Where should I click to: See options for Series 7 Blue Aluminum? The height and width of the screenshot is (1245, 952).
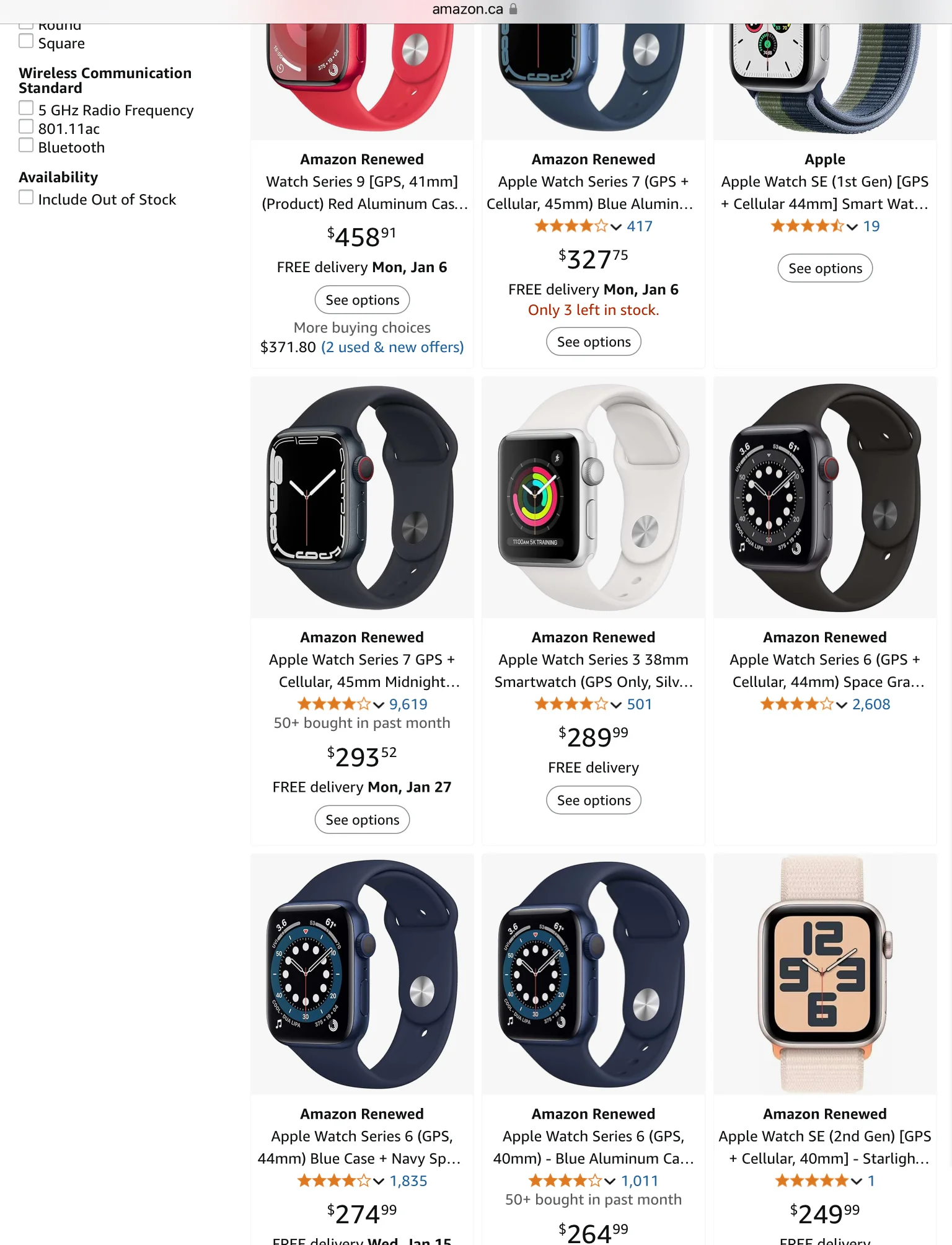[593, 342]
